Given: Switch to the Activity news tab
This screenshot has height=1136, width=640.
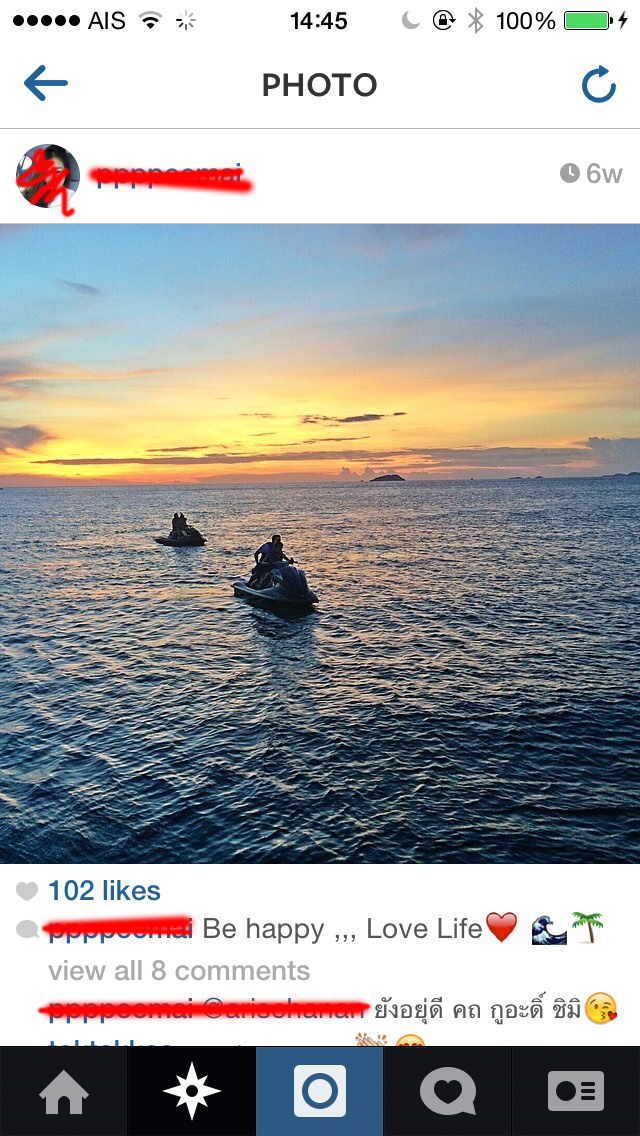Looking at the screenshot, I should [x=448, y=1091].
